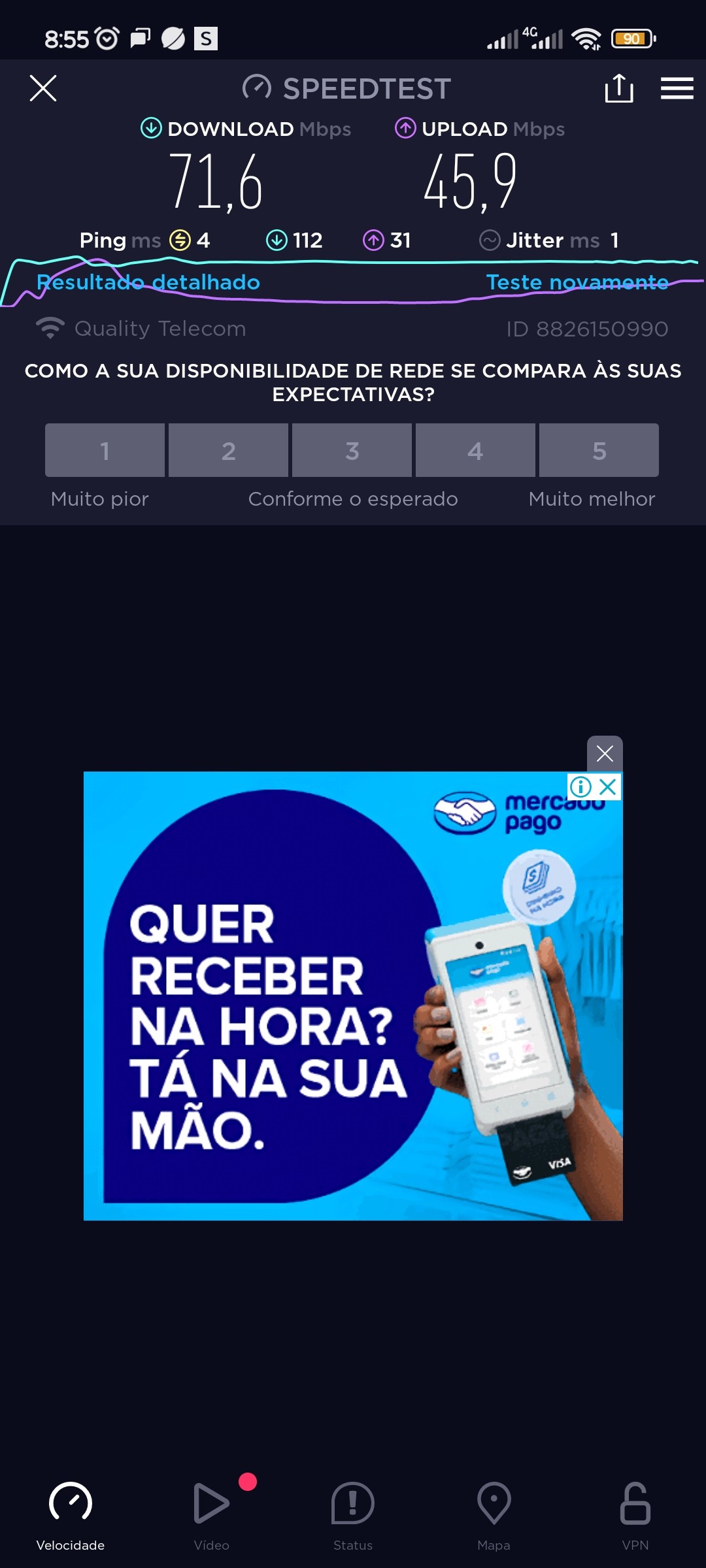The width and height of the screenshot is (706, 1568).
Task: Select rating 3 for network availability
Action: (352, 450)
